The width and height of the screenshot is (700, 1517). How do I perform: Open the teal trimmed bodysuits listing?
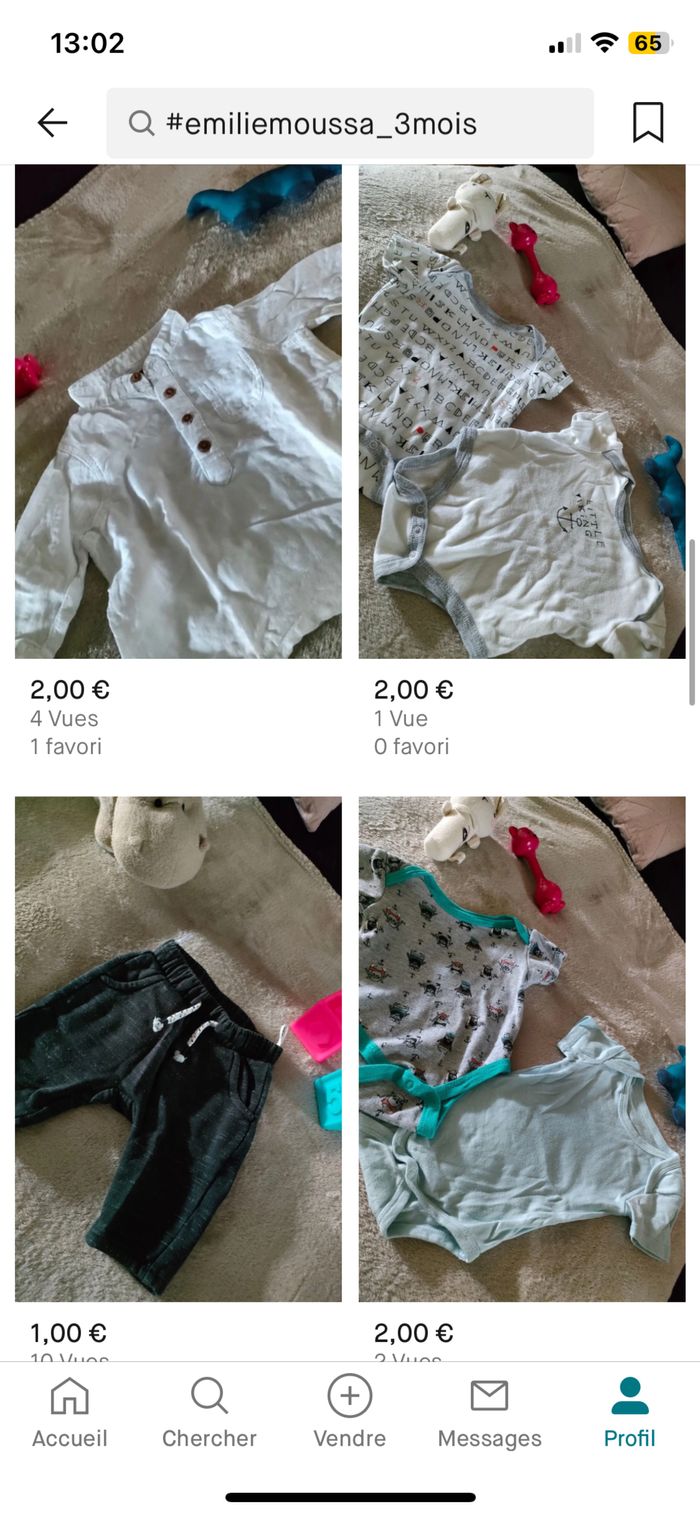coord(522,1048)
